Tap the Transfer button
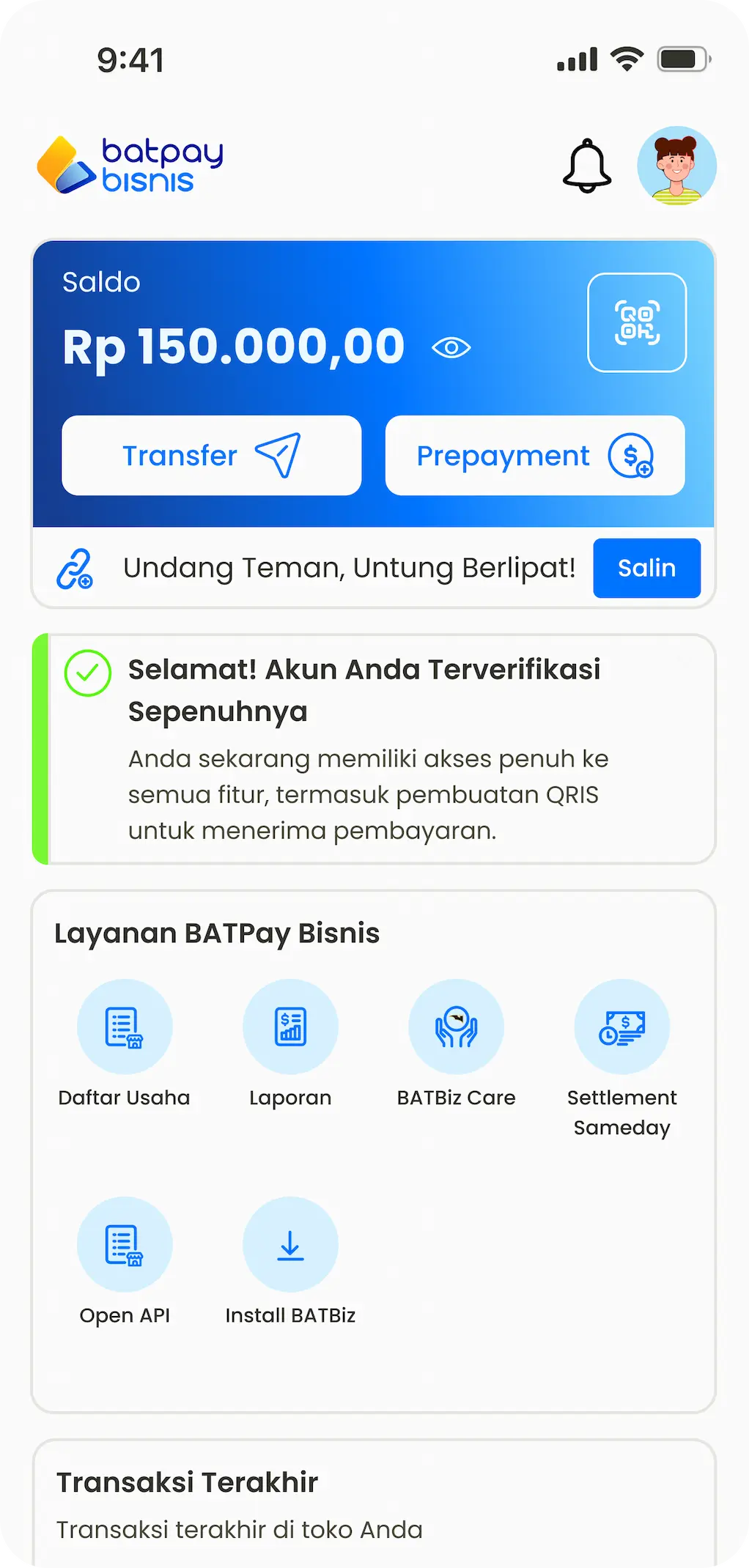 point(211,456)
